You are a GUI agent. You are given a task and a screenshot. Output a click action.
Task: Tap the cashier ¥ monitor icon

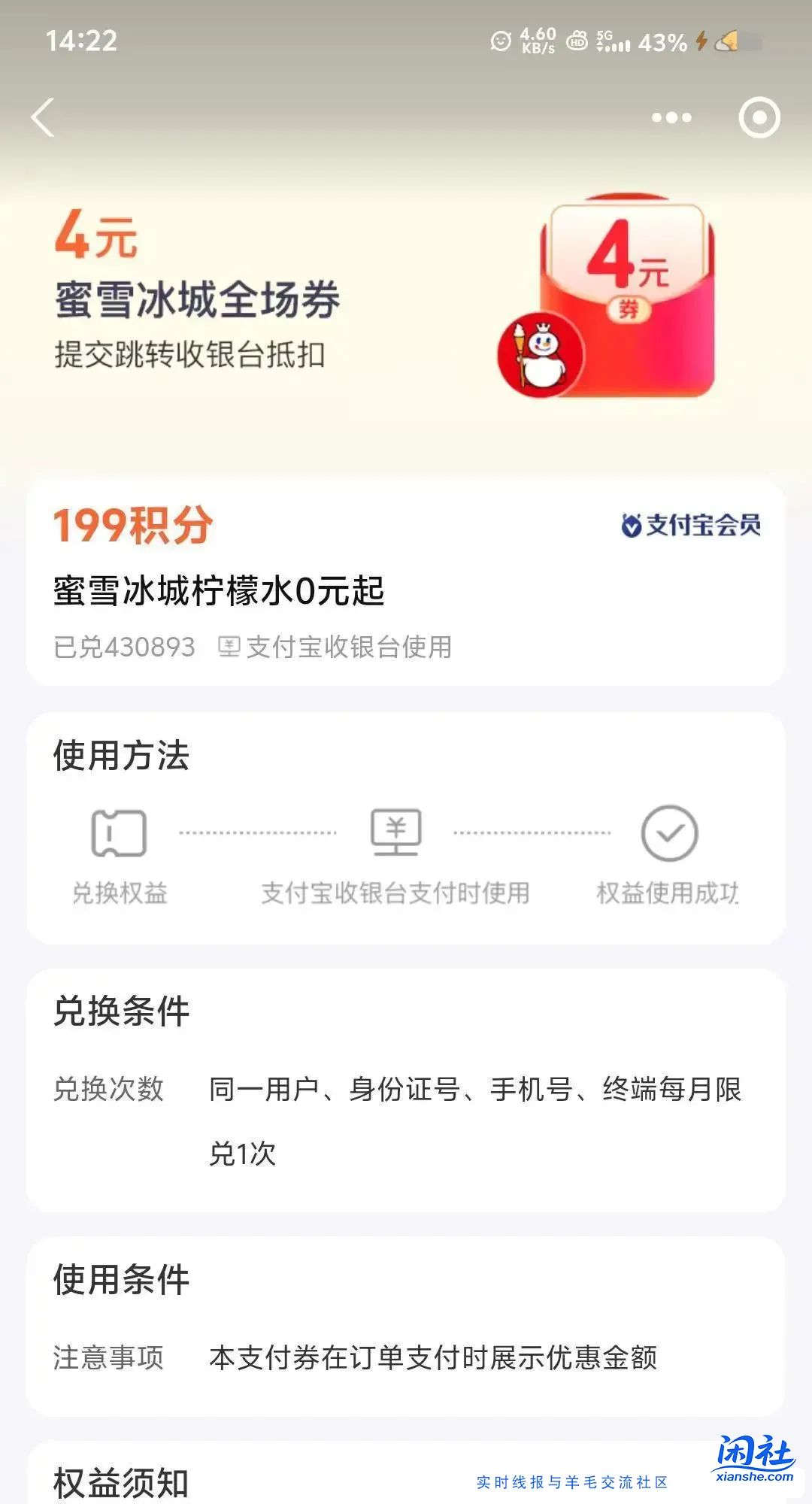(x=398, y=833)
